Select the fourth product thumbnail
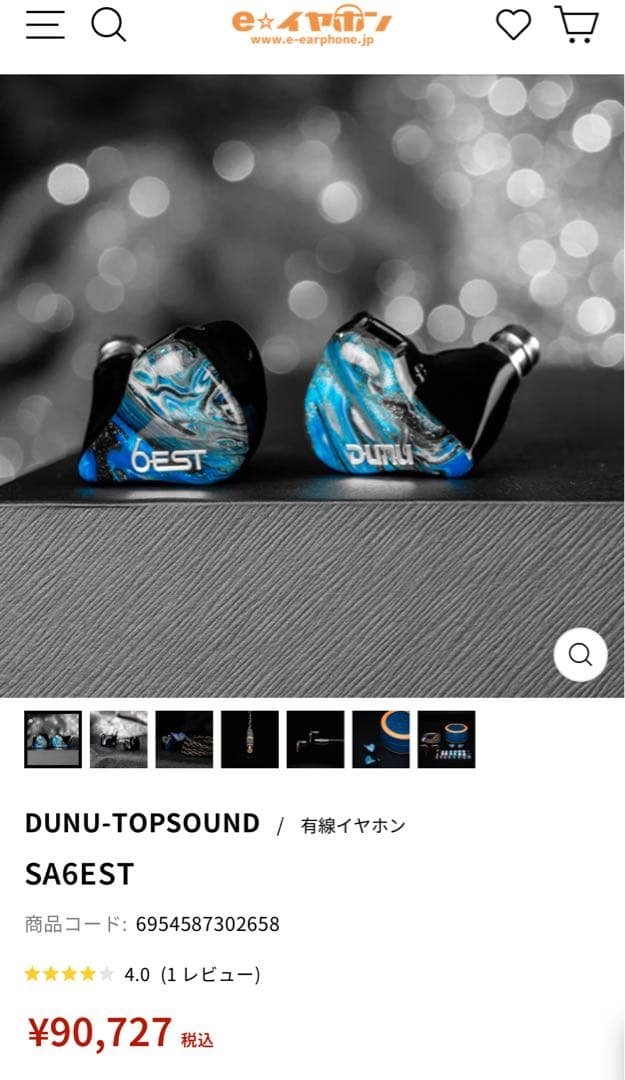This screenshot has width=625, height=1080. click(250, 739)
